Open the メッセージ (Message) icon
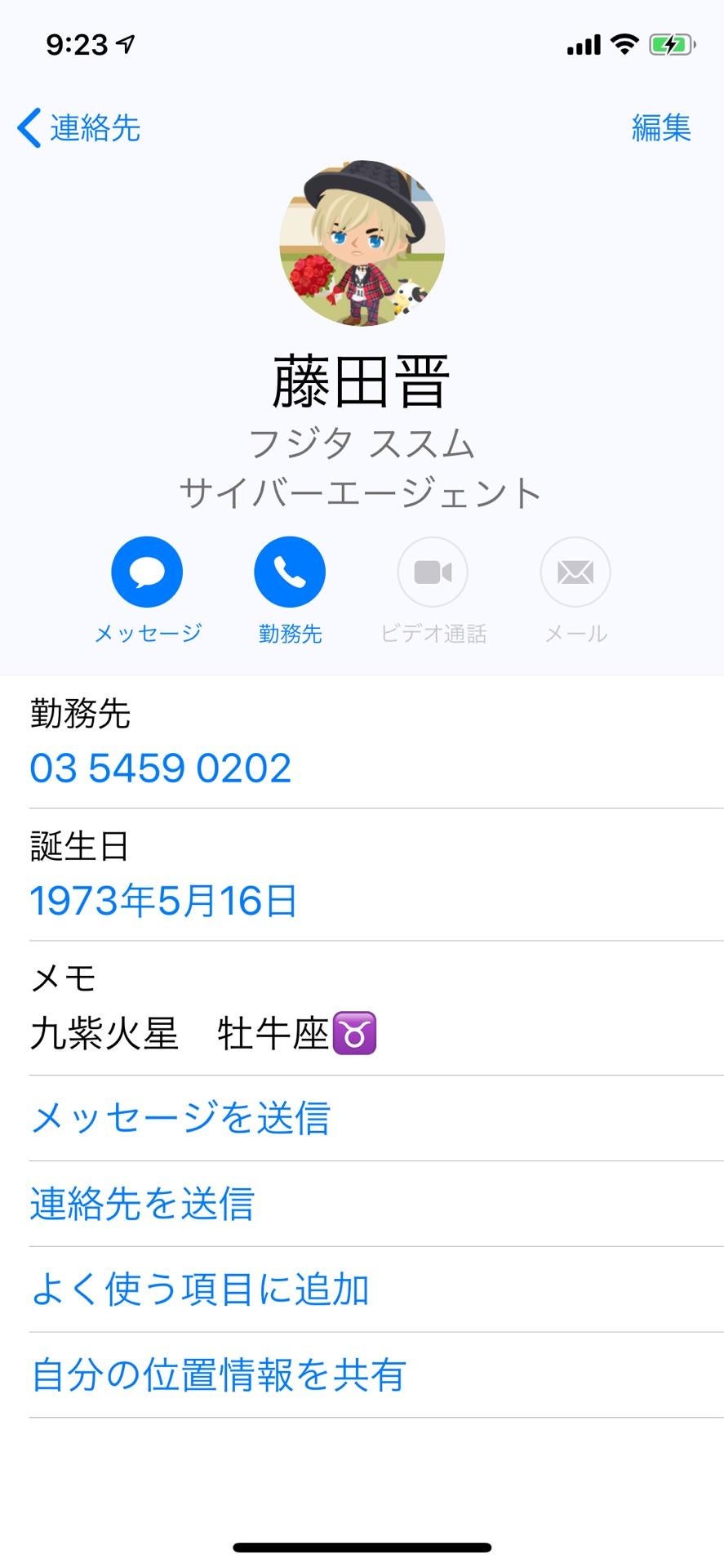Viewport: 724px width, 1568px height. pos(146,571)
